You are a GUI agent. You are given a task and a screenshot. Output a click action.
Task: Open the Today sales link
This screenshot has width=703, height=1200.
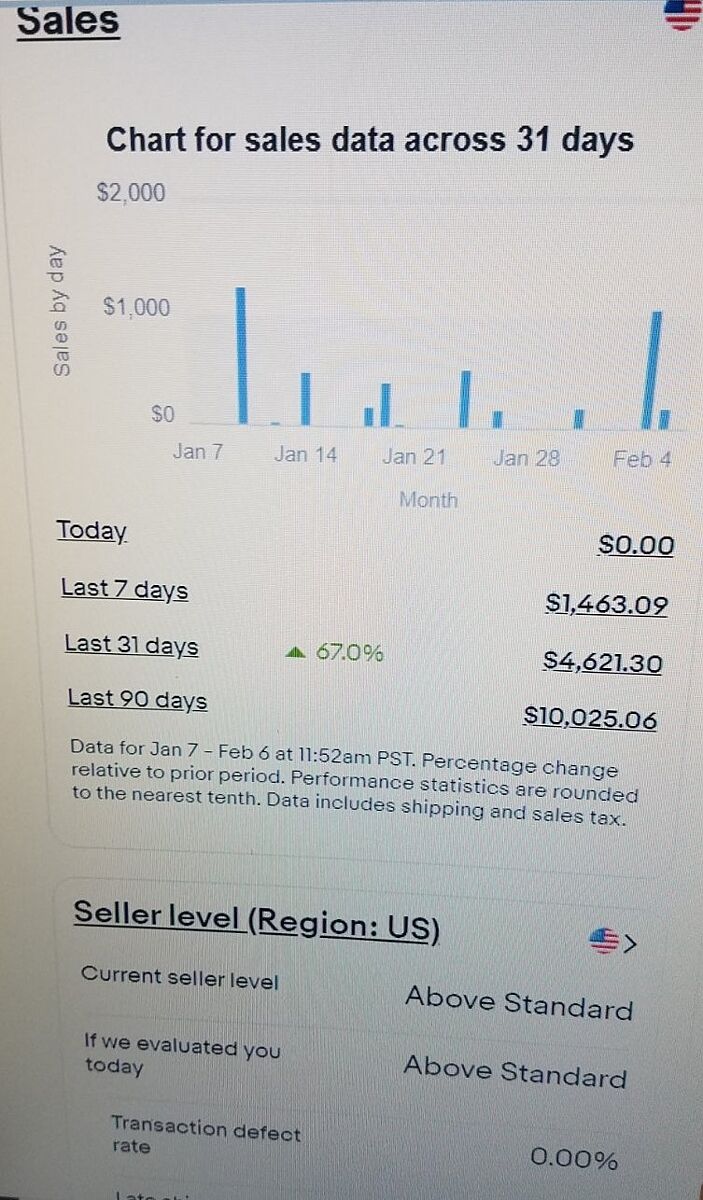(92, 531)
